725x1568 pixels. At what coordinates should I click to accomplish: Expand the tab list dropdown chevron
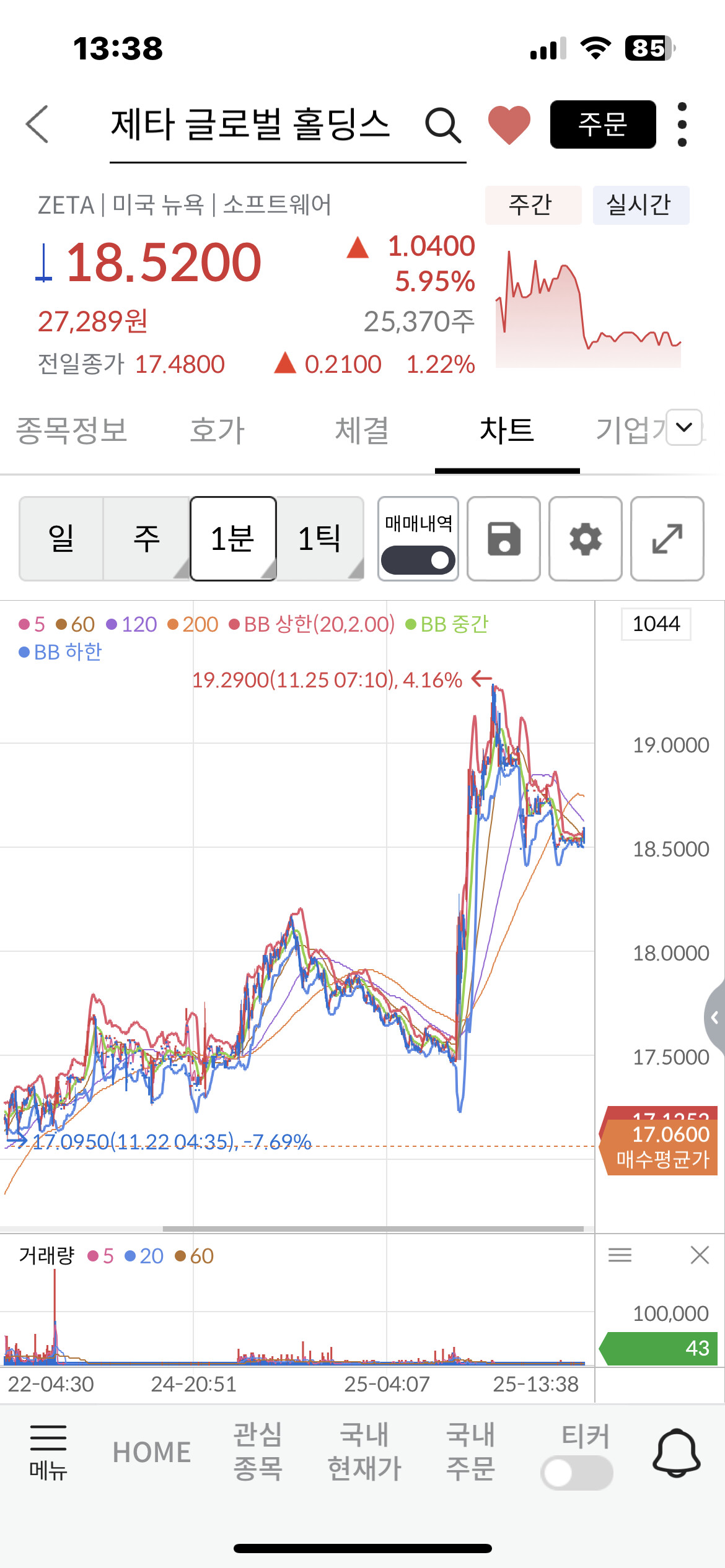[x=684, y=427]
